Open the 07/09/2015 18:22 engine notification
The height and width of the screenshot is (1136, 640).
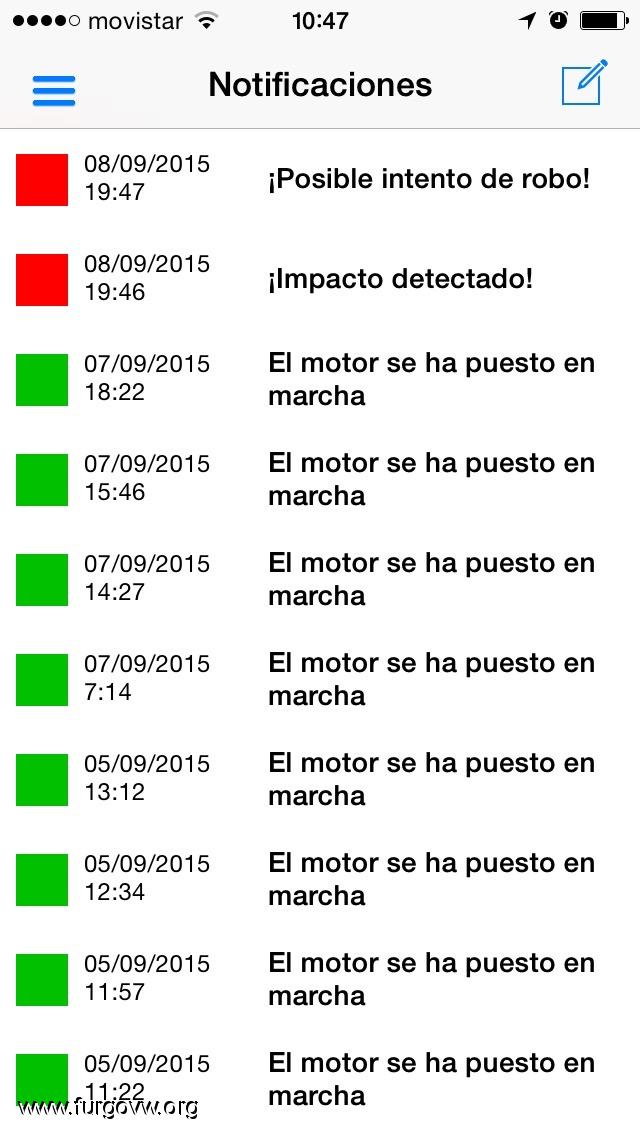click(430, 380)
